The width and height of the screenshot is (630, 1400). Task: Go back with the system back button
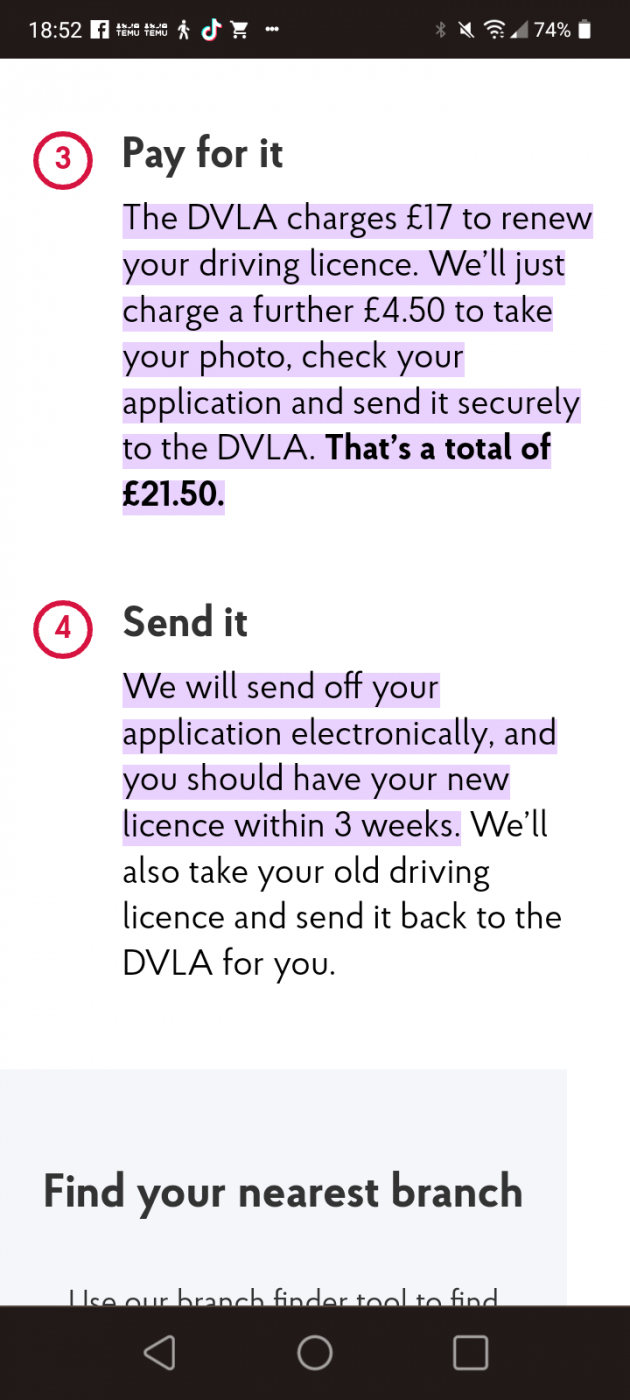coord(160,1352)
